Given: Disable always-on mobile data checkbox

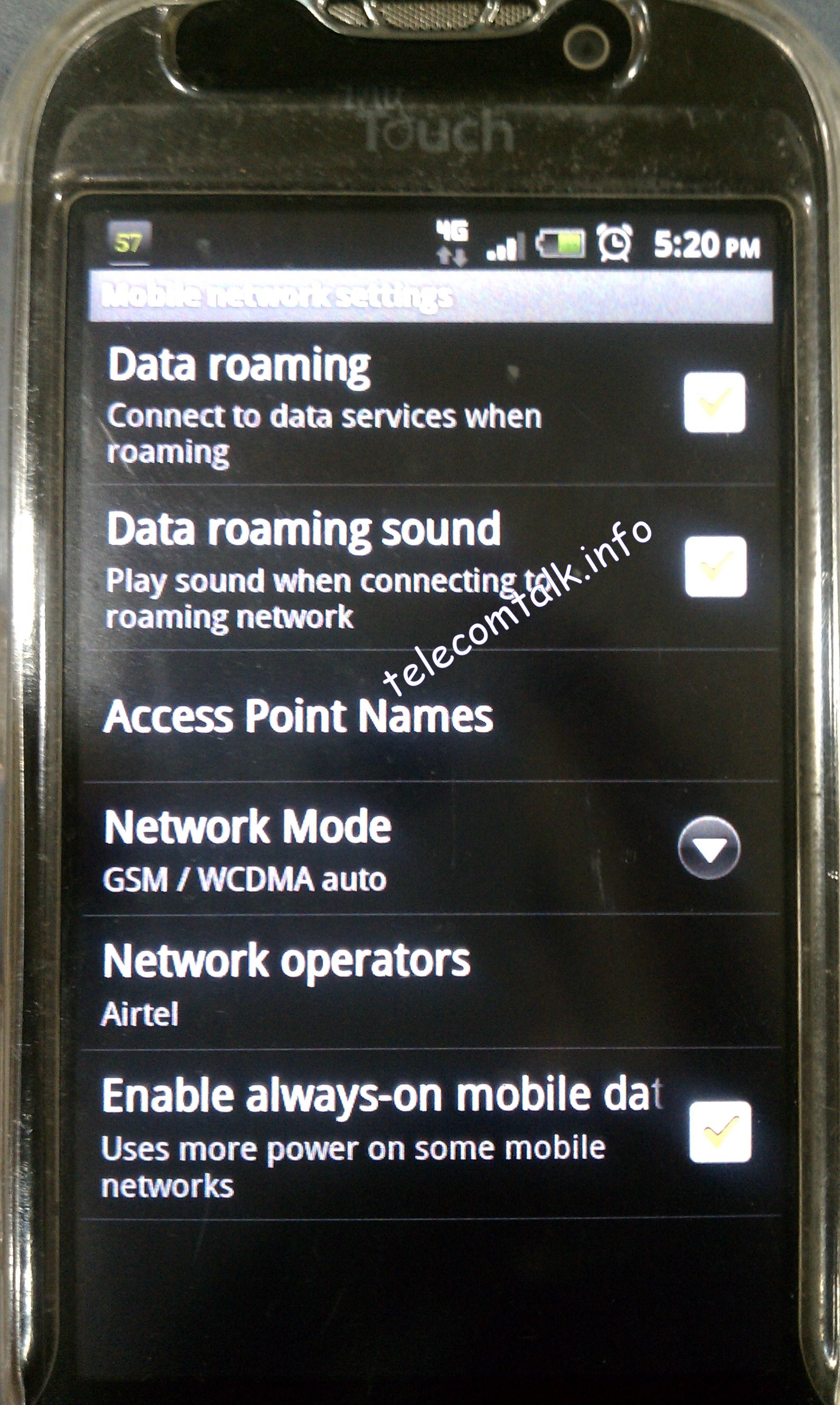Looking at the screenshot, I should pyautogui.click(x=720, y=1132).
